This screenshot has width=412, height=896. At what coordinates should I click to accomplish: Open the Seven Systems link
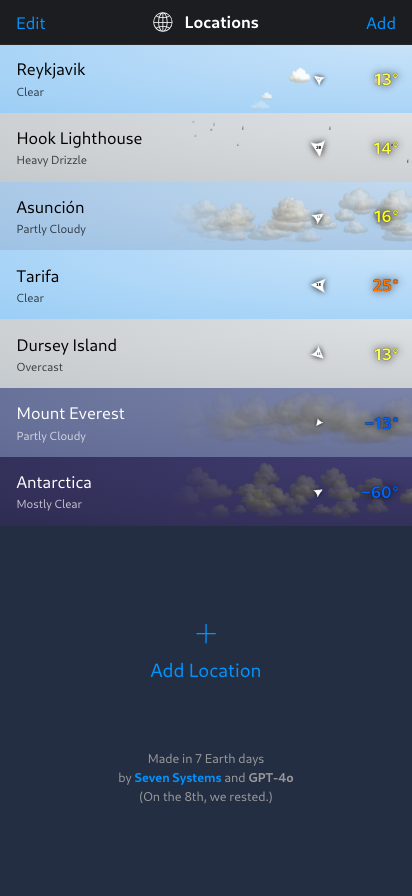coord(178,778)
